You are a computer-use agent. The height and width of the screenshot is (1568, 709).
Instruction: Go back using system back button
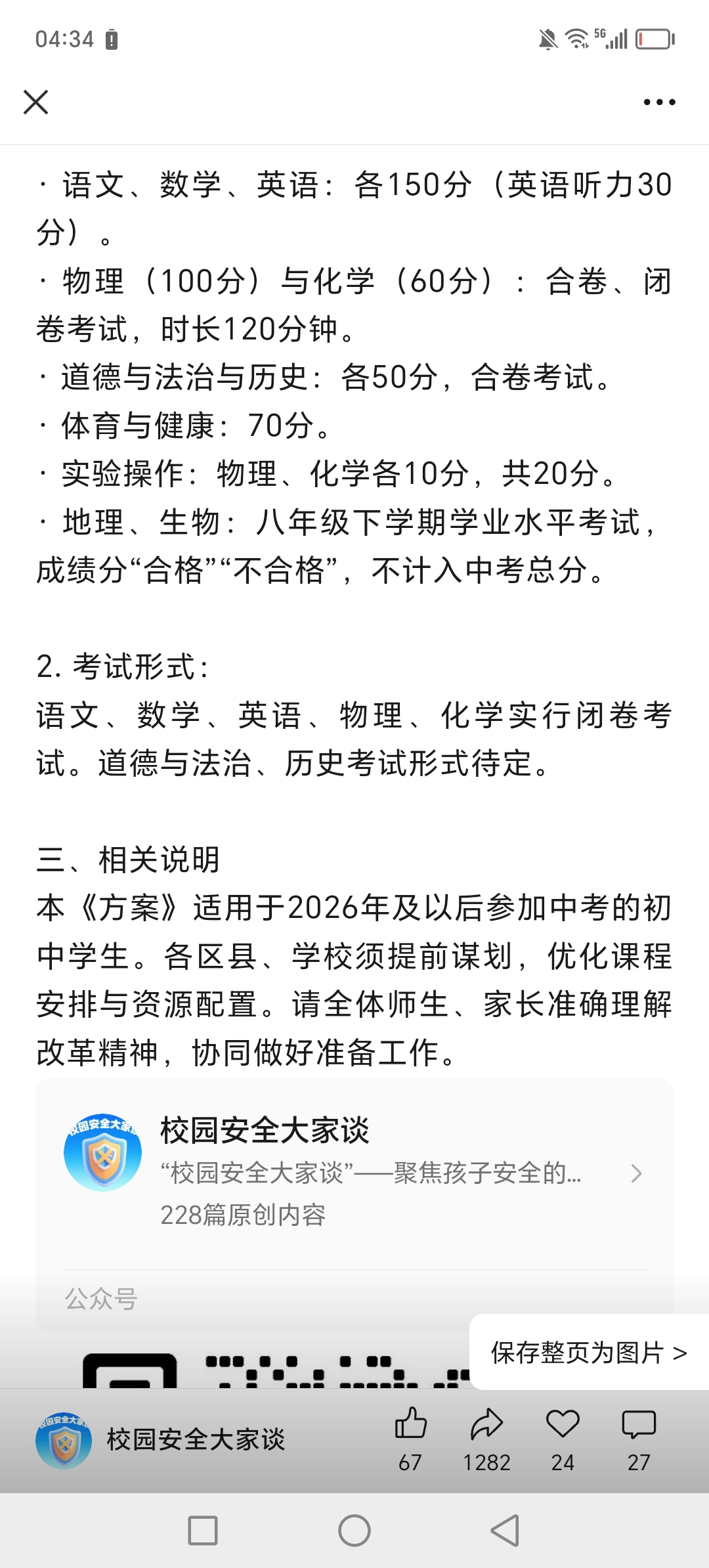click(505, 1531)
